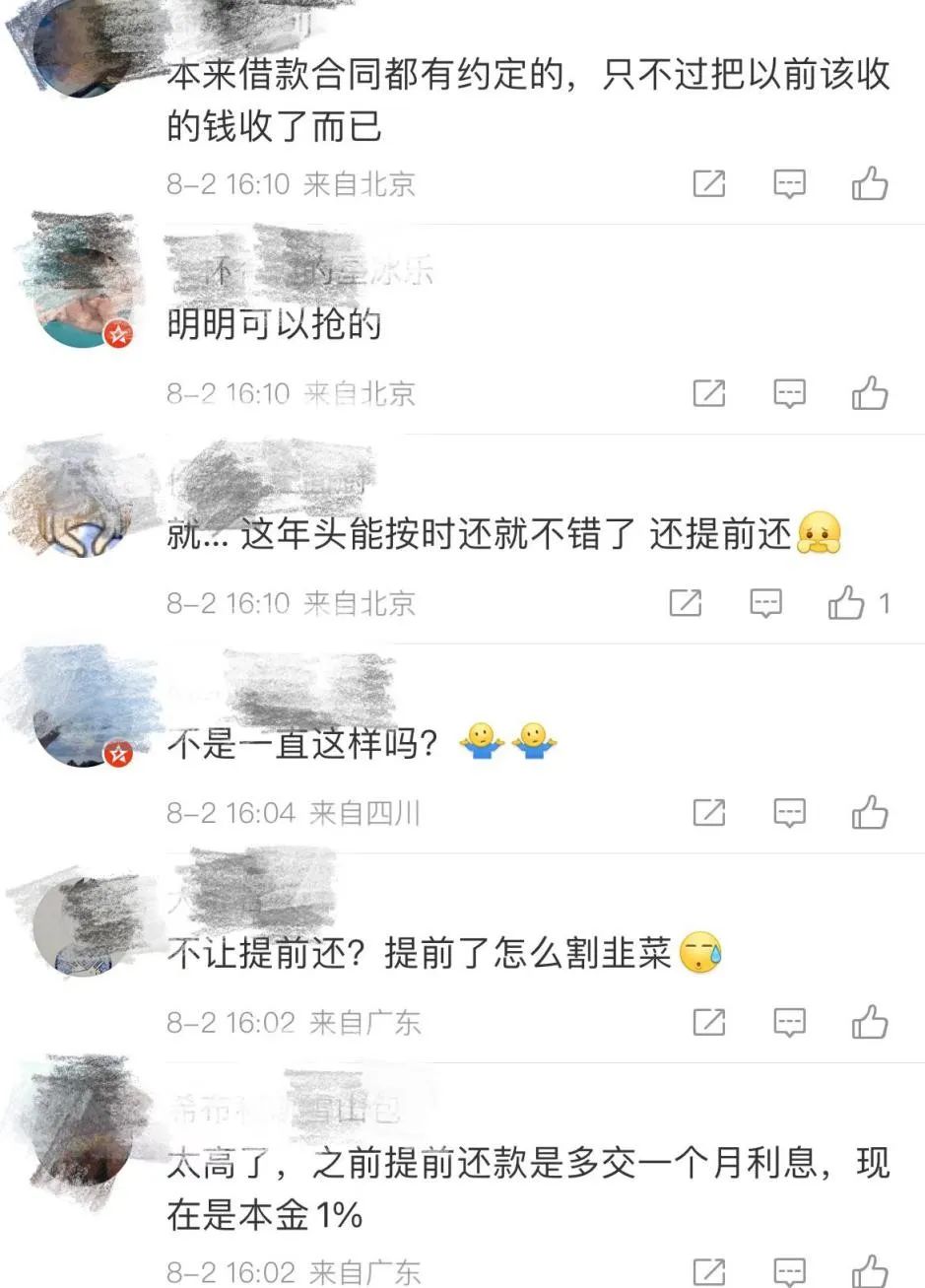Repost the comment '不让提前还?提前了怎么割韭菜'

709,1023
